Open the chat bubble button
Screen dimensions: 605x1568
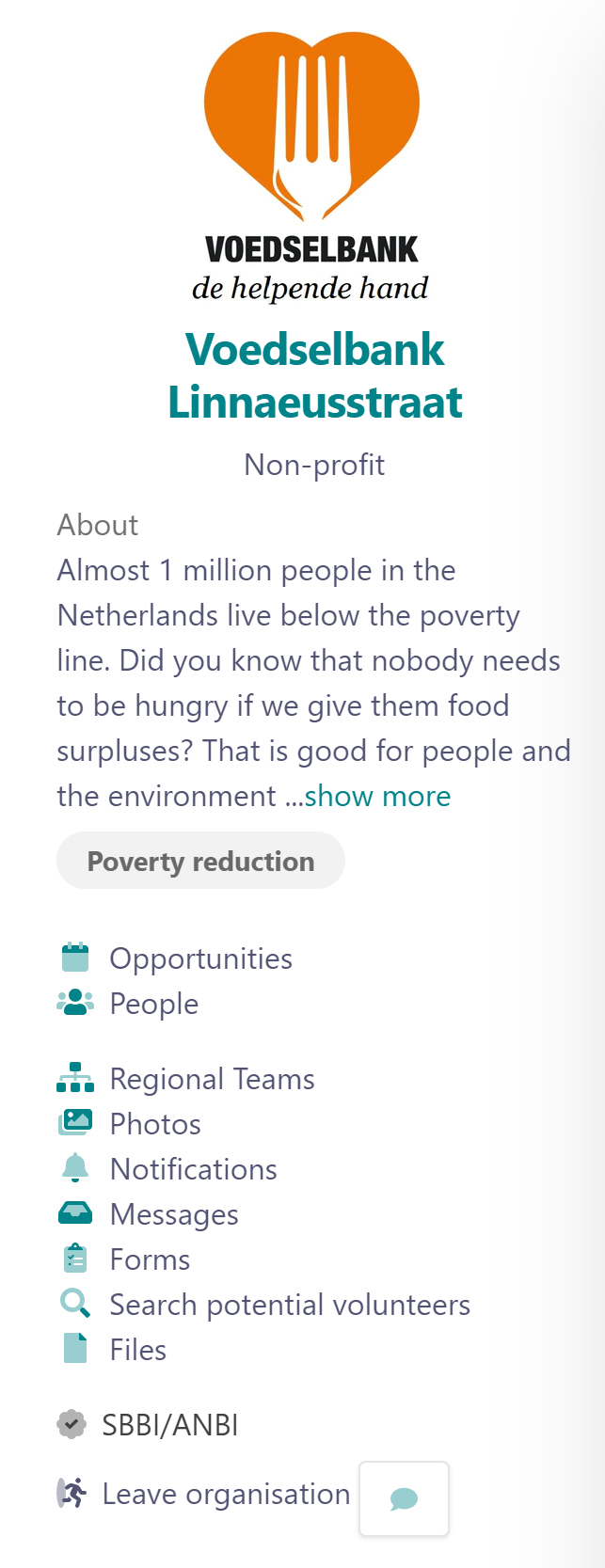[404, 1498]
